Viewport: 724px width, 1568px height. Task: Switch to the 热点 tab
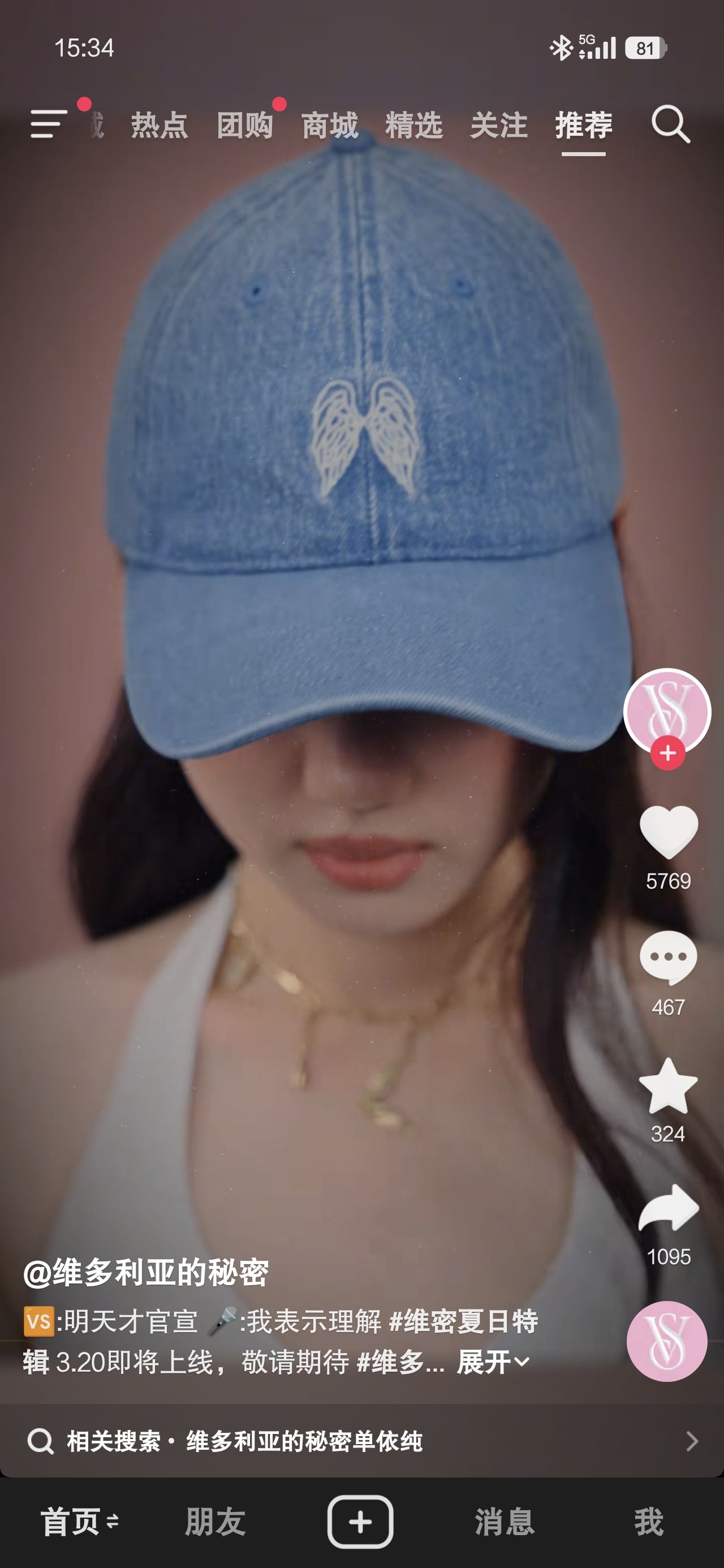(x=160, y=126)
